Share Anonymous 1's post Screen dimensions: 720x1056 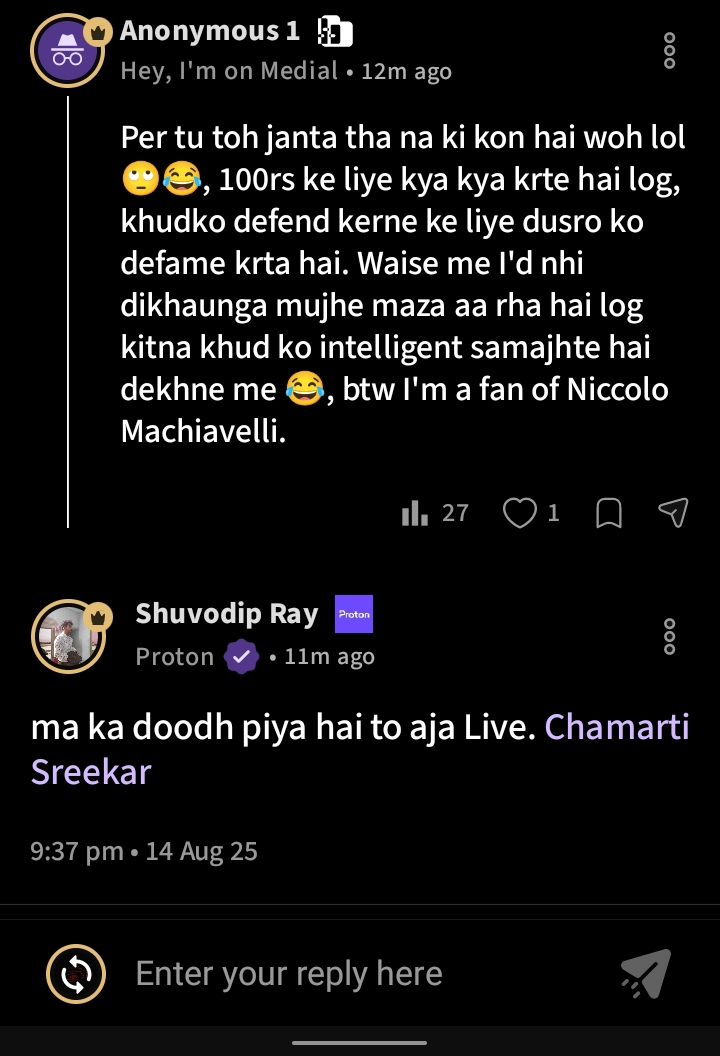coord(673,512)
